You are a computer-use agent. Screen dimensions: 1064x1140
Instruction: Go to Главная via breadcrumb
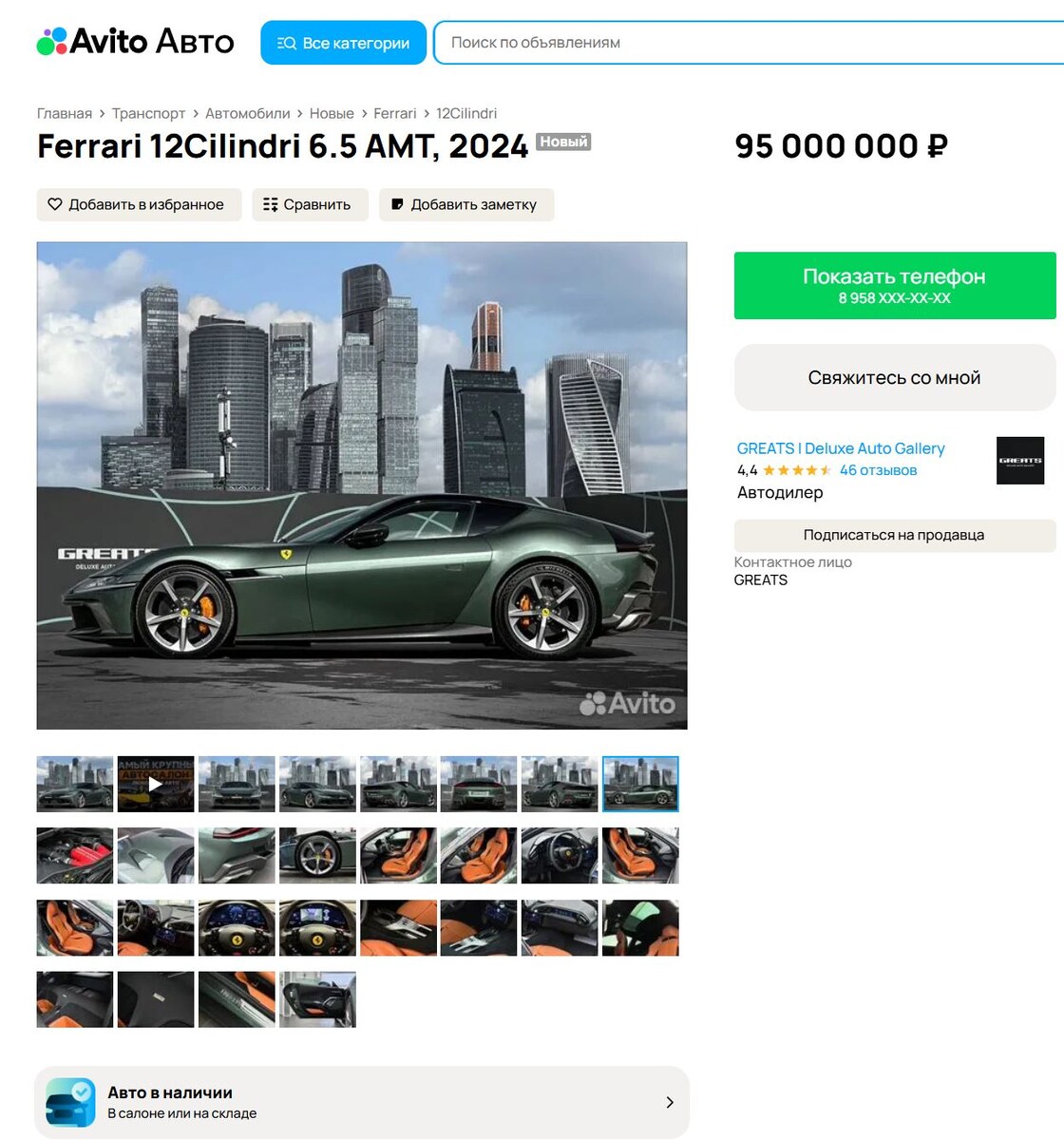(x=65, y=113)
